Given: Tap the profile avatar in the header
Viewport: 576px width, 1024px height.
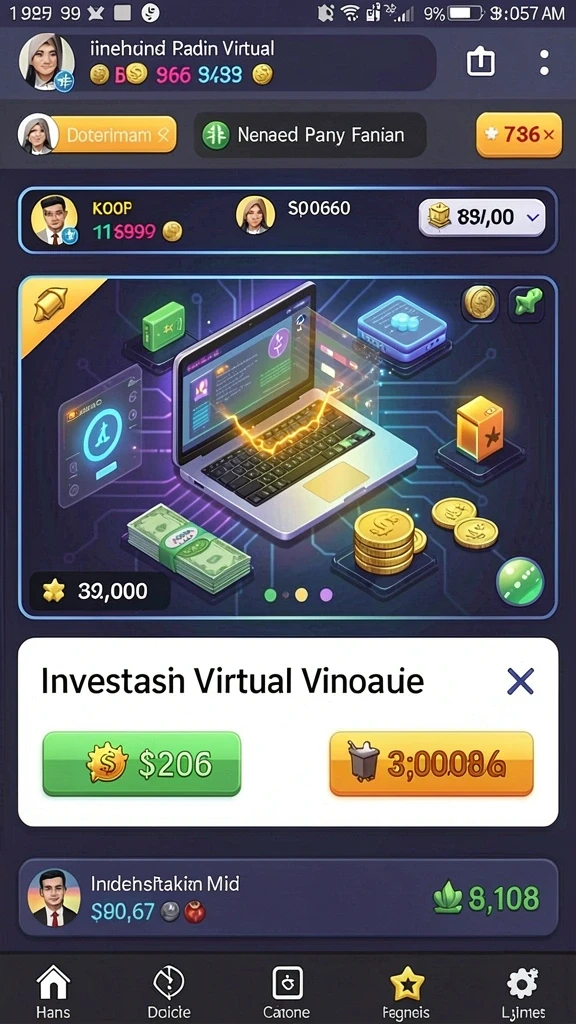Looking at the screenshot, I should click(46, 62).
